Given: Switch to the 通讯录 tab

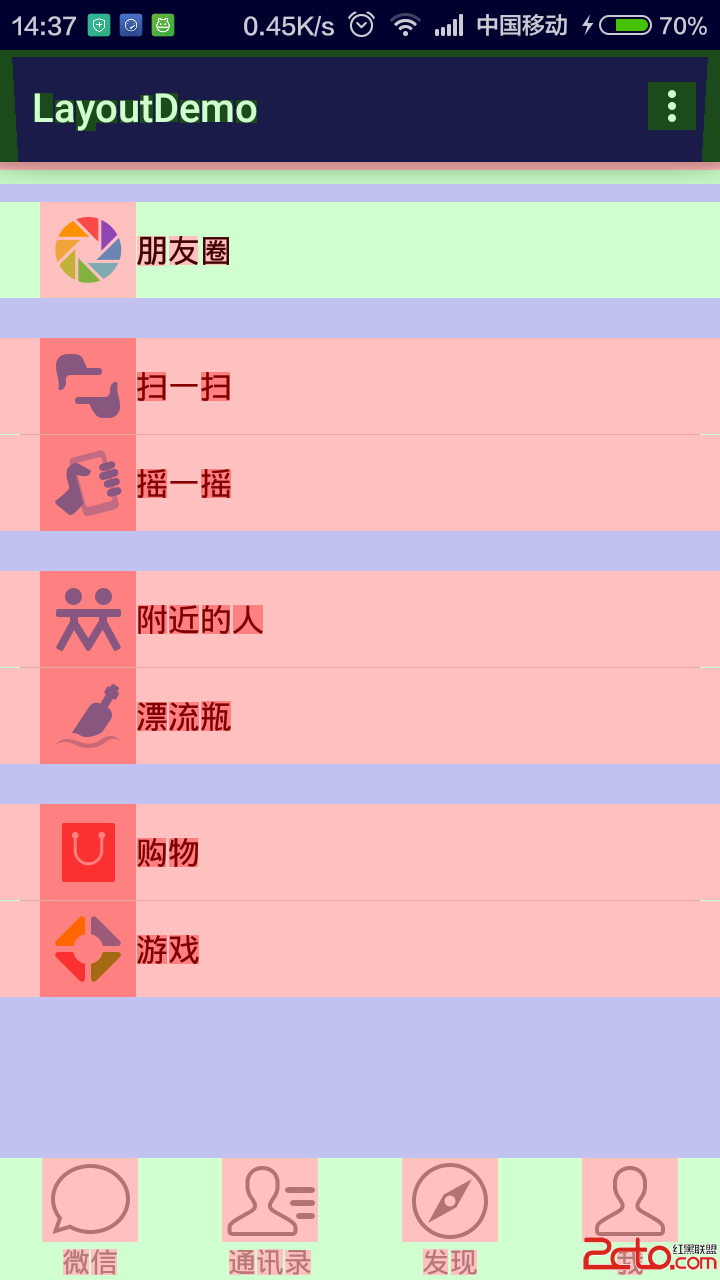Looking at the screenshot, I should [270, 1215].
